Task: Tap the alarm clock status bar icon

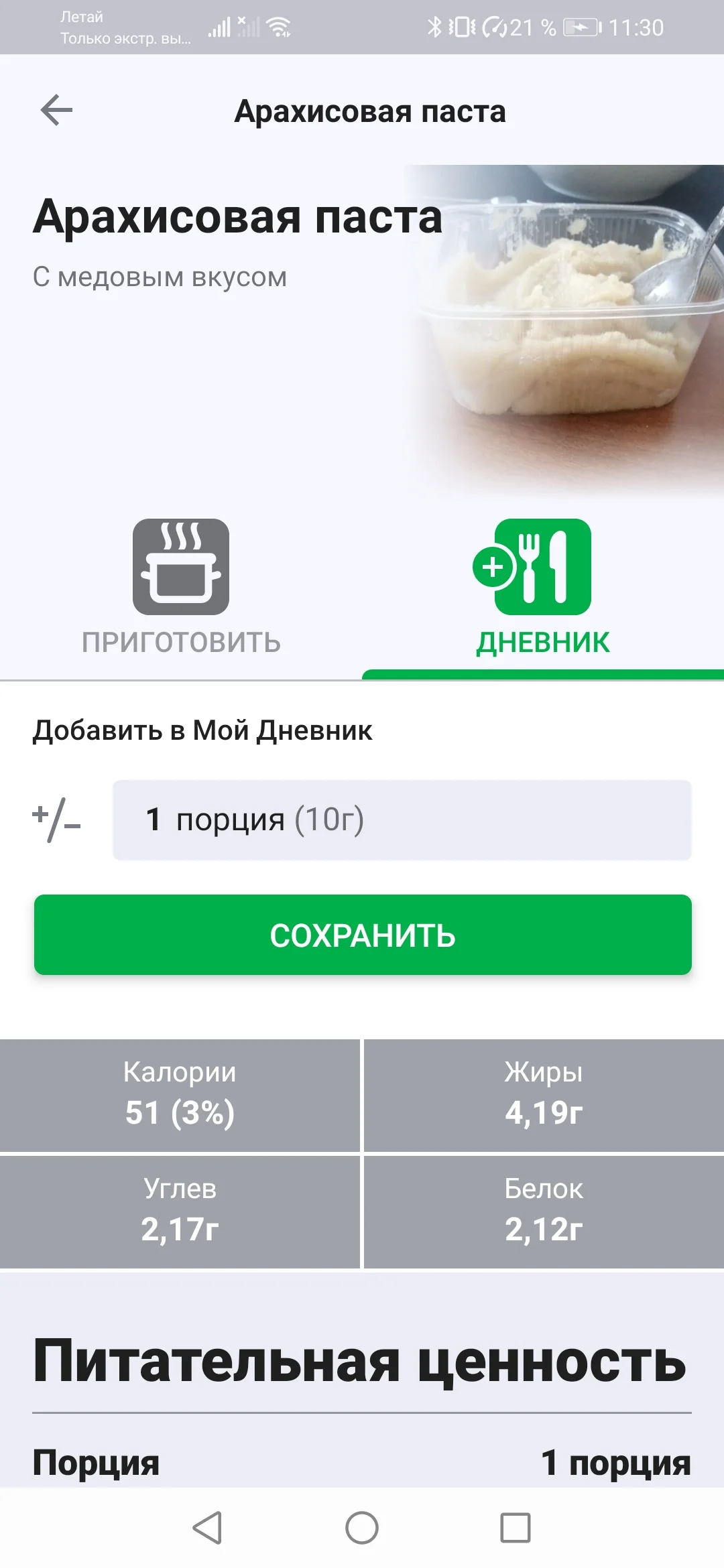Action: [x=494, y=27]
